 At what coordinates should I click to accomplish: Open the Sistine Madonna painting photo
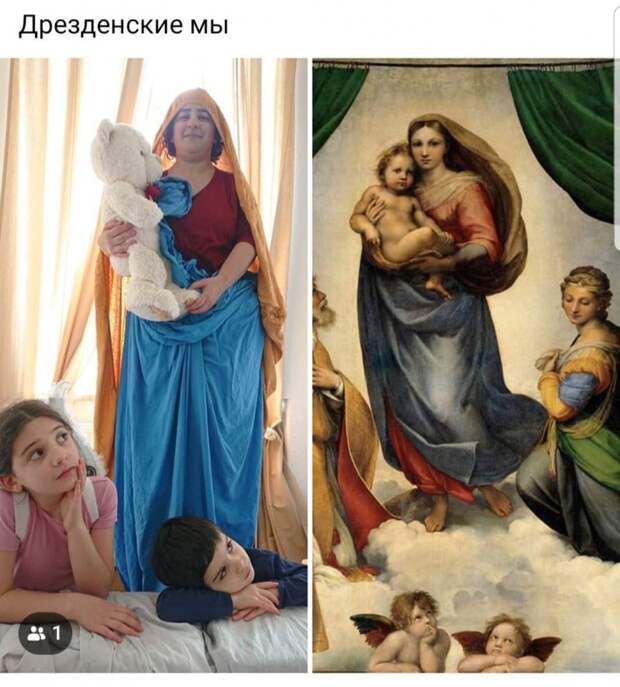click(x=465, y=360)
